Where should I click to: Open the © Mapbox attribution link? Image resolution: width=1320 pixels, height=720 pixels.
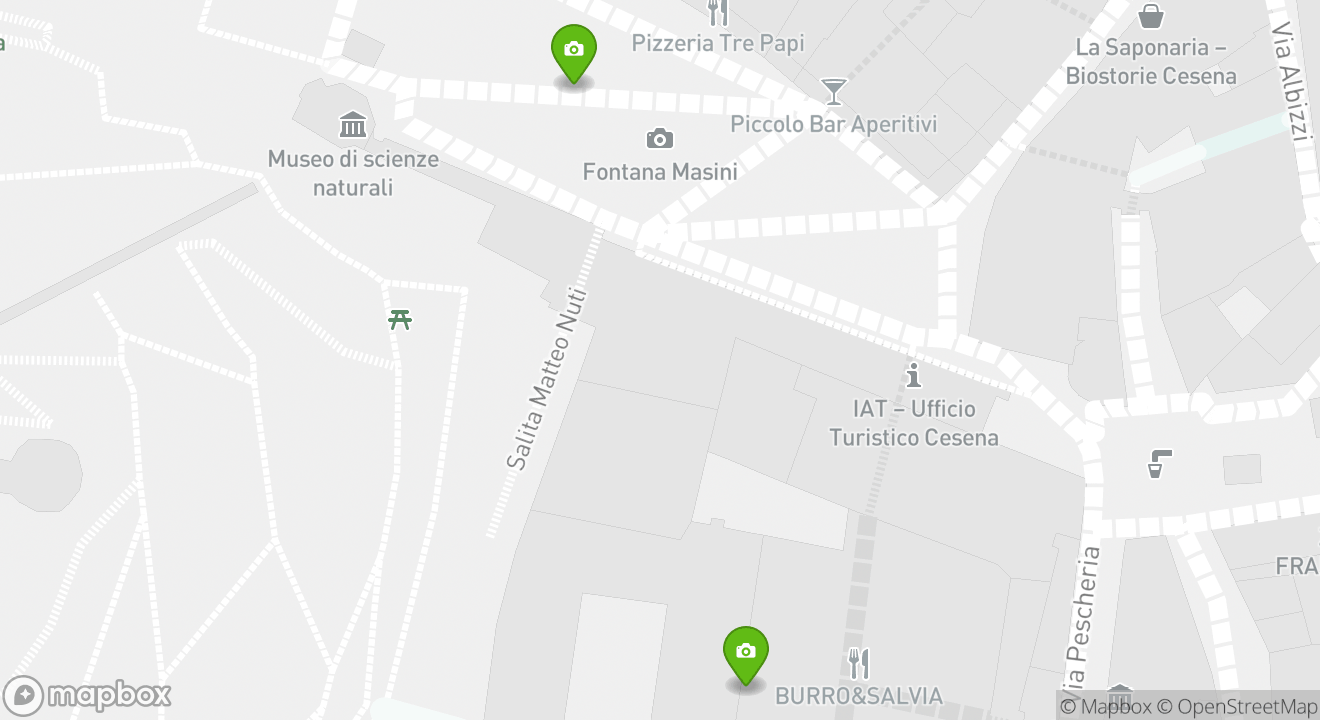tap(1105, 706)
